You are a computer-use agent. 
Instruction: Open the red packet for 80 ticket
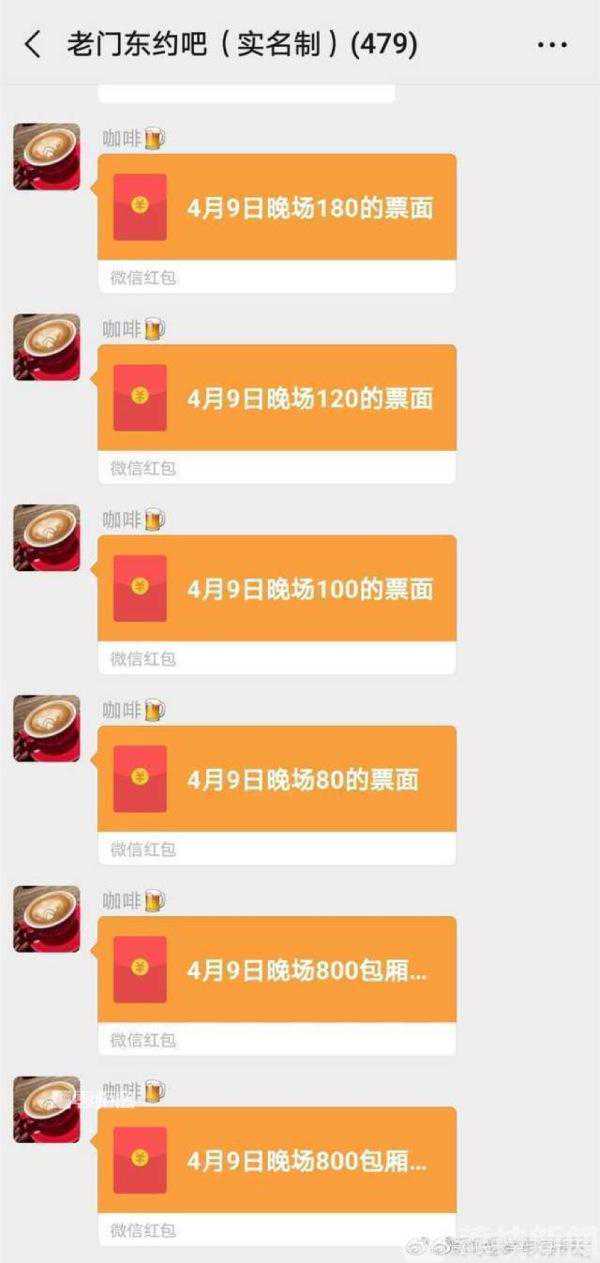[277, 779]
